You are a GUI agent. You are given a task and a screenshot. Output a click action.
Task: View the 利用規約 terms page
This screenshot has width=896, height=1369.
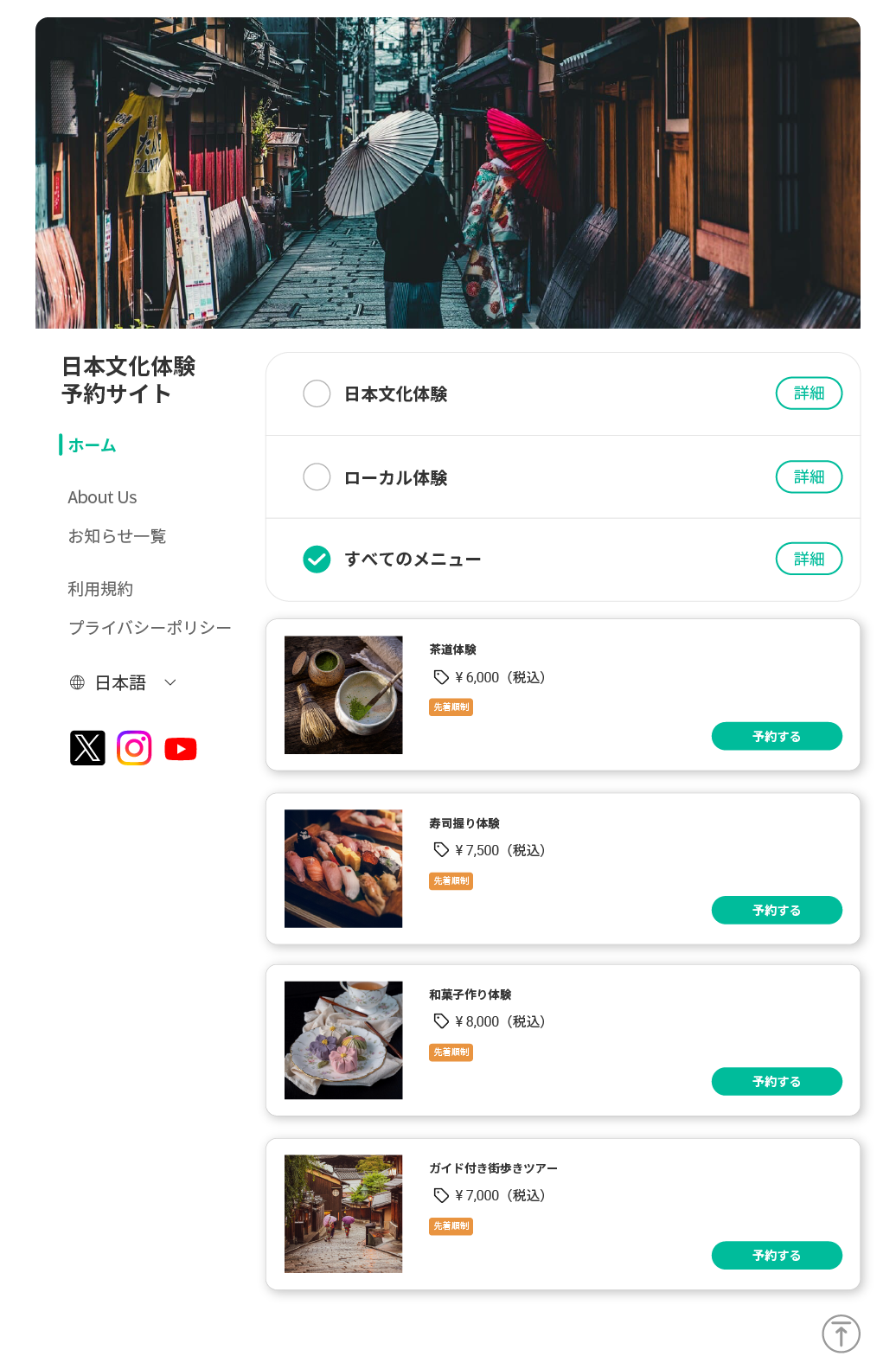[100, 589]
